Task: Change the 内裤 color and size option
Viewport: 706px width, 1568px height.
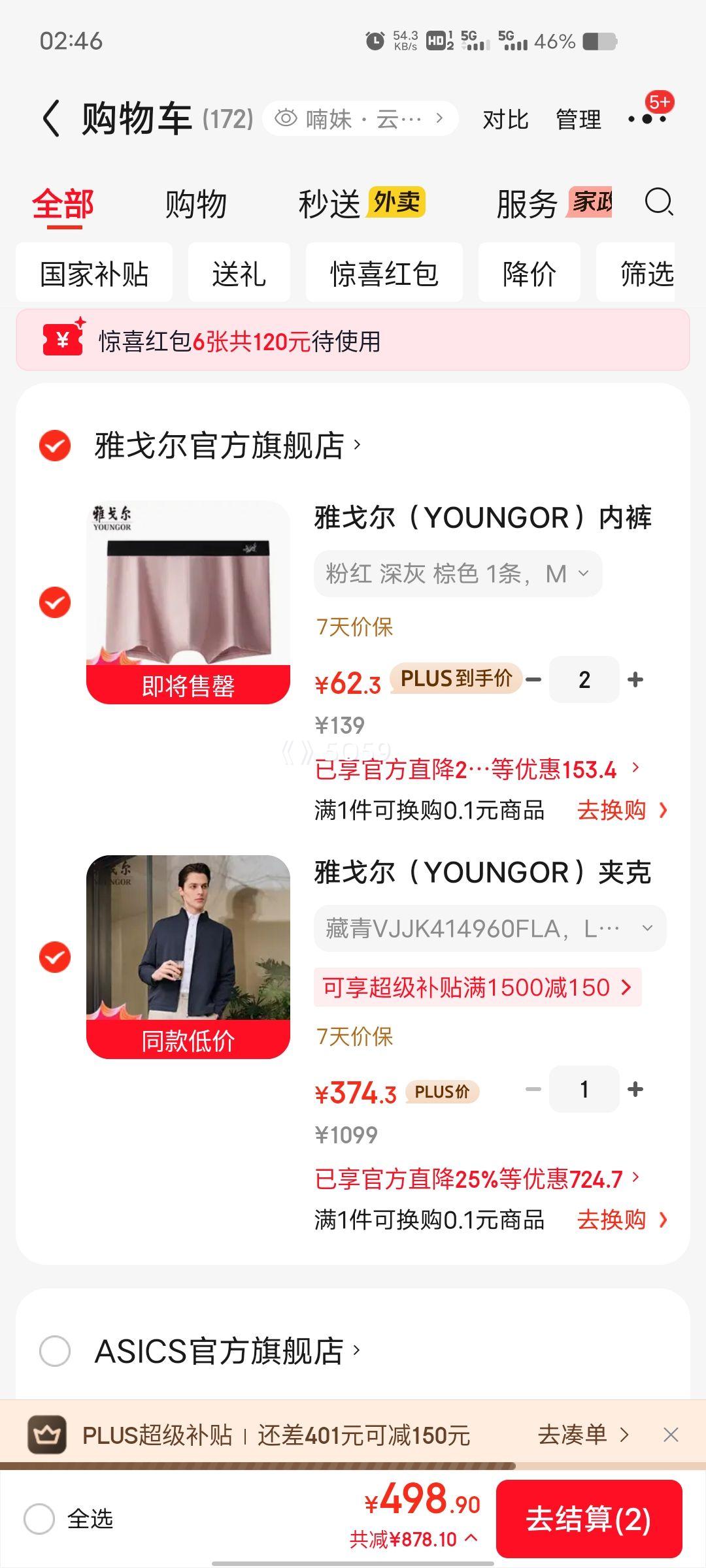Action: tap(458, 574)
